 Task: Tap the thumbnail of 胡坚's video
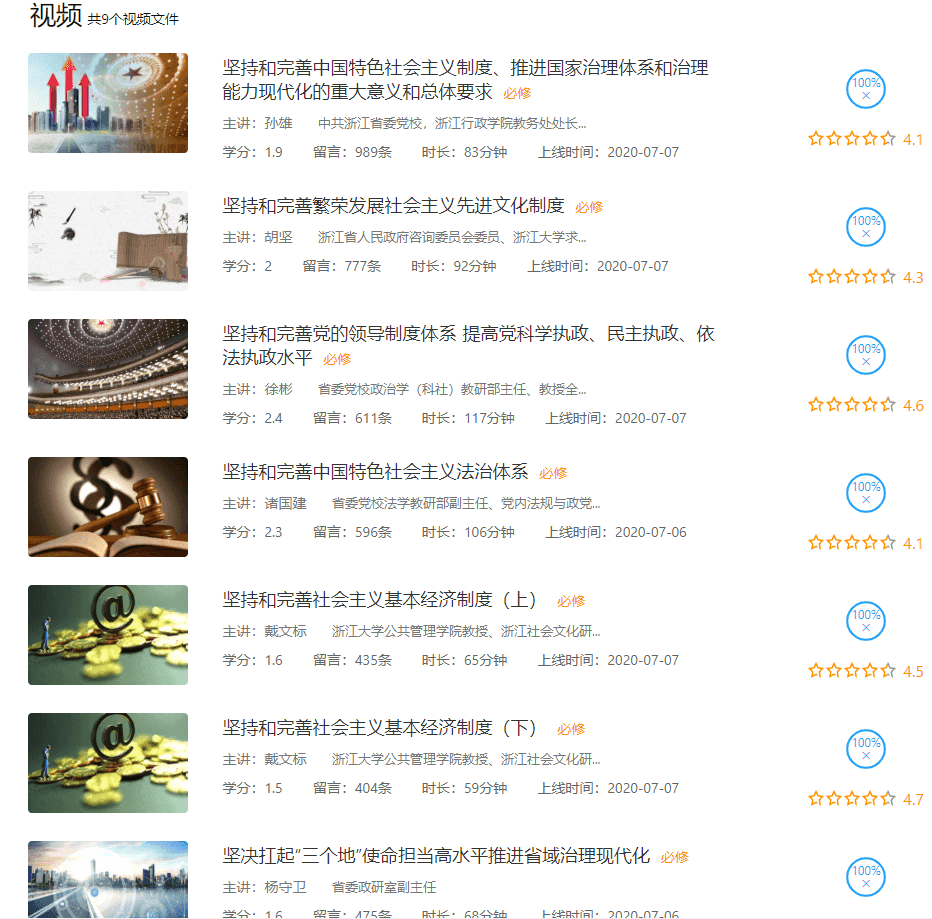coord(108,241)
